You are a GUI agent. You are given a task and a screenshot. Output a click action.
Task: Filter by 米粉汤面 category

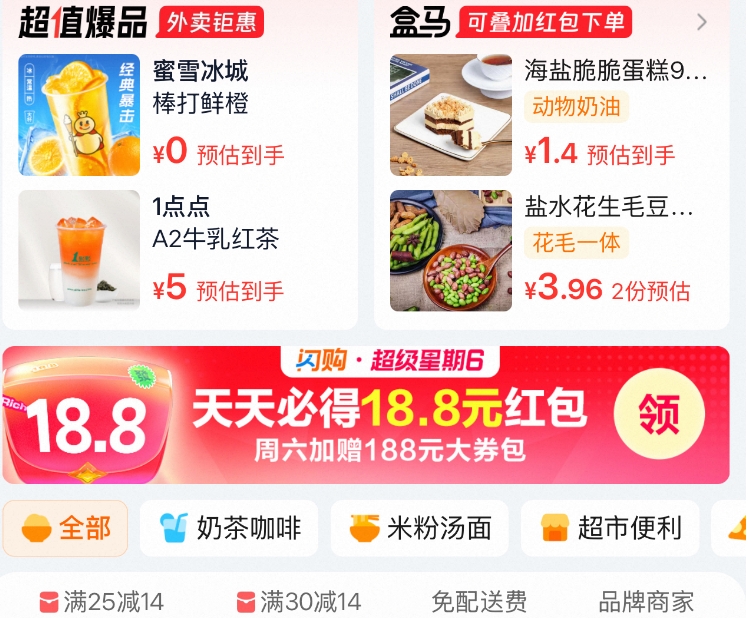tap(420, 528)
